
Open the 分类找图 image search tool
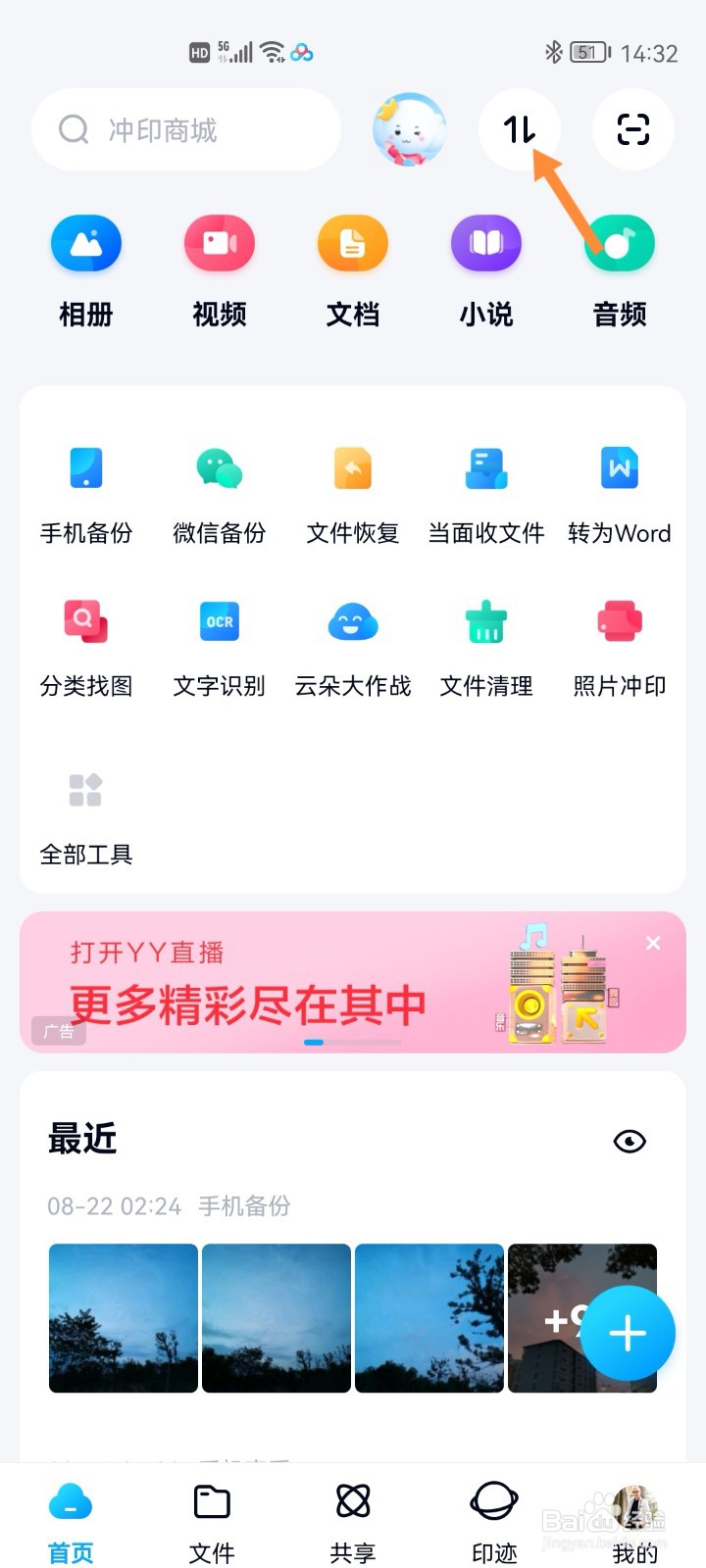click(86, 643)
